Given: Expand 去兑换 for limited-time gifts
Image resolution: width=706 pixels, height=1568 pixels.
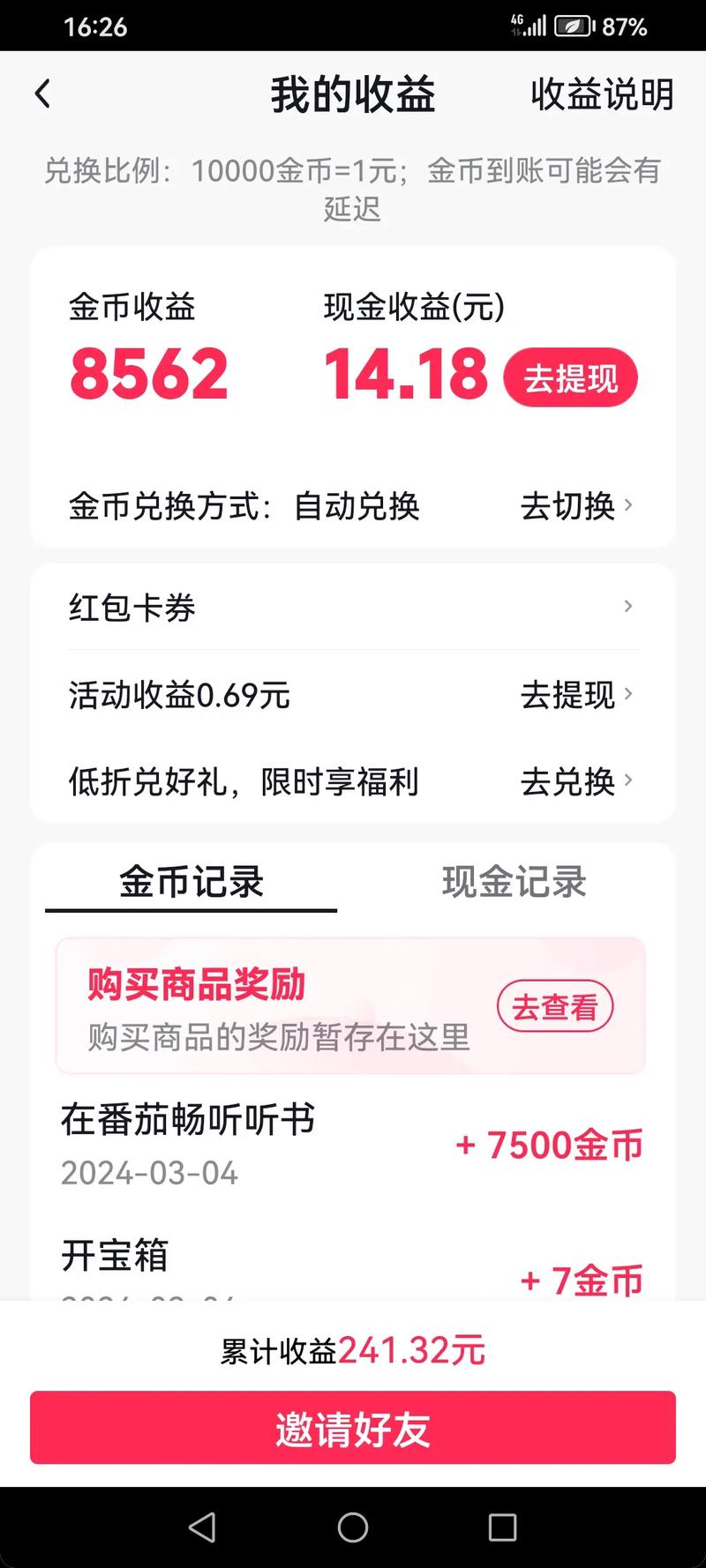Looking at the screenshot, I should click(x=568, y=781).
